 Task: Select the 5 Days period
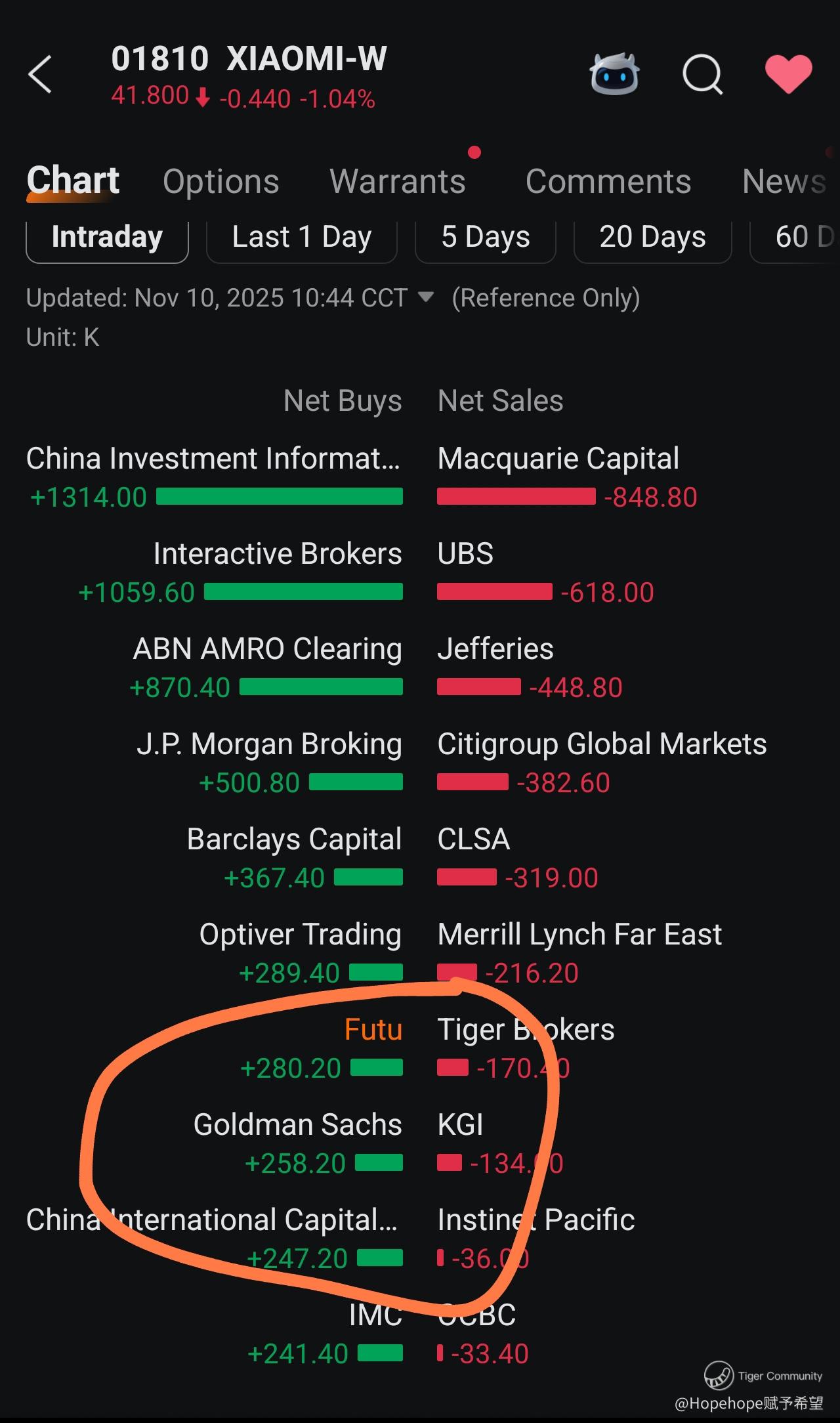(x=486, y=238)
